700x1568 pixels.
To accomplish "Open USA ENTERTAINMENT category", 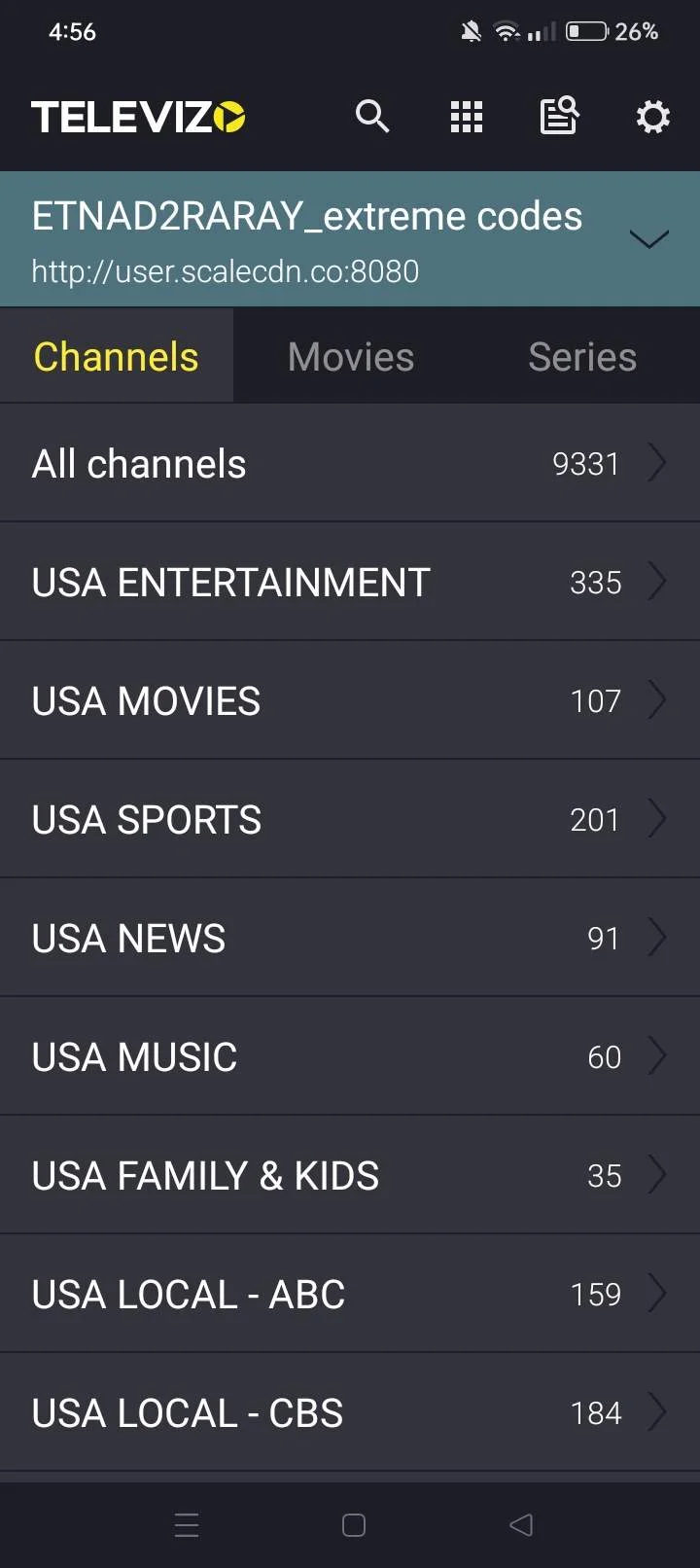I will click(x=350, y=582).
